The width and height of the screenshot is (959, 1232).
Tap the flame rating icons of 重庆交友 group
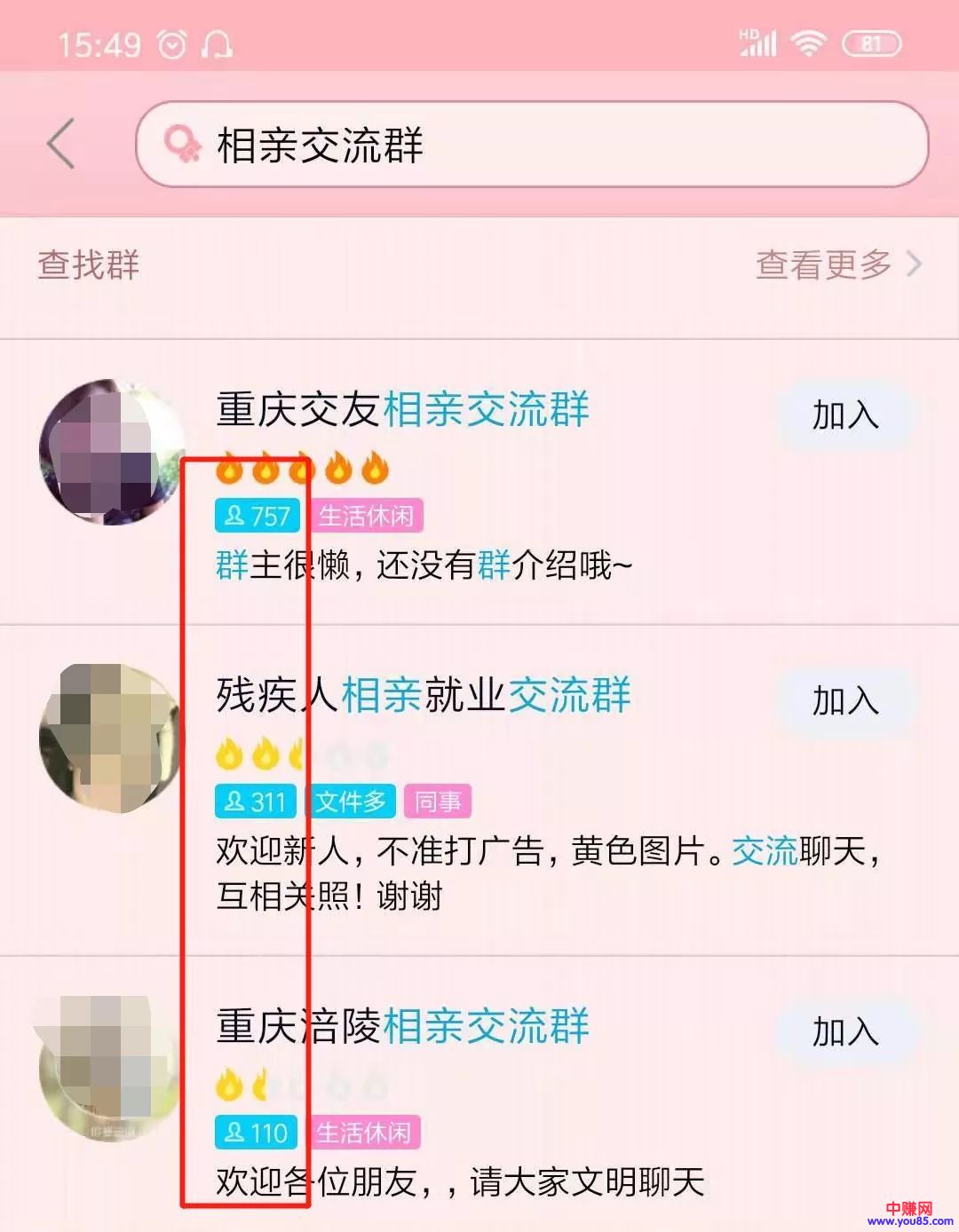(302, 470)
